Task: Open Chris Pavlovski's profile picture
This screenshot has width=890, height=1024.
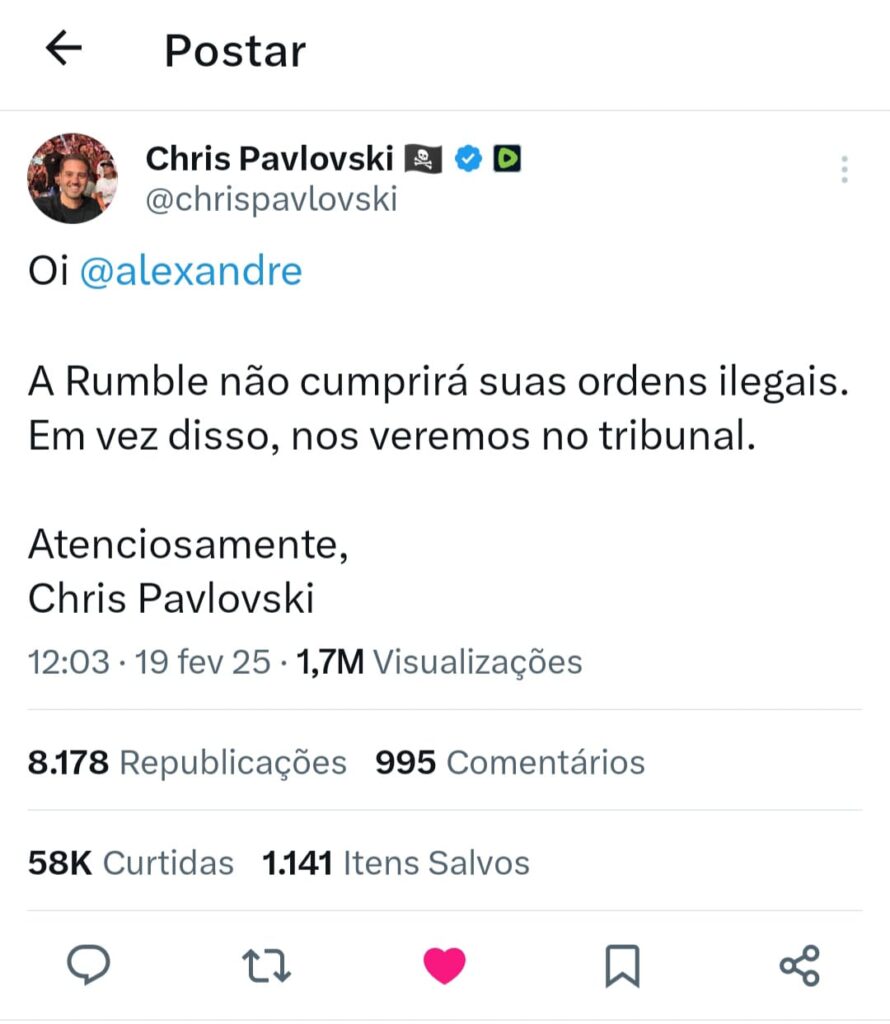Action: coord(73,178)
